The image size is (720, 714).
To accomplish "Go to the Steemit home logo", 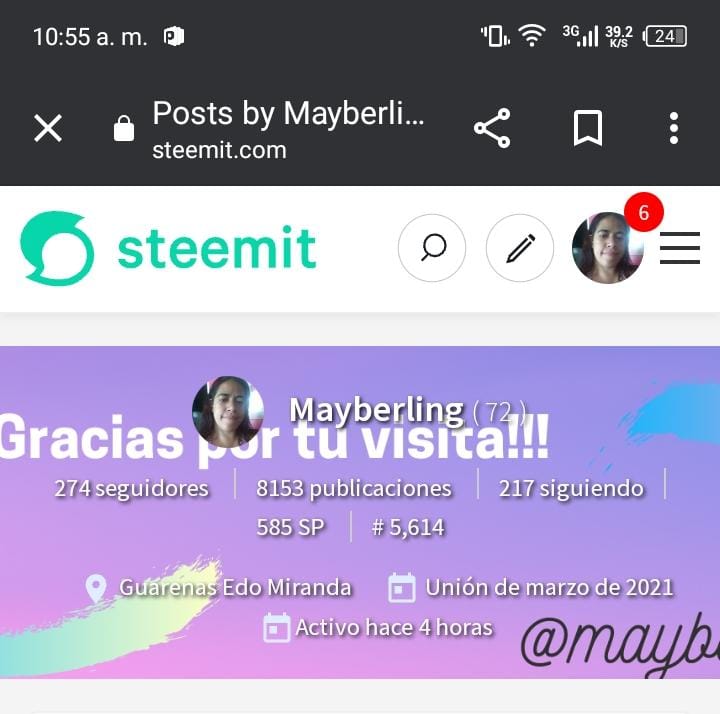I will point(168,248).
